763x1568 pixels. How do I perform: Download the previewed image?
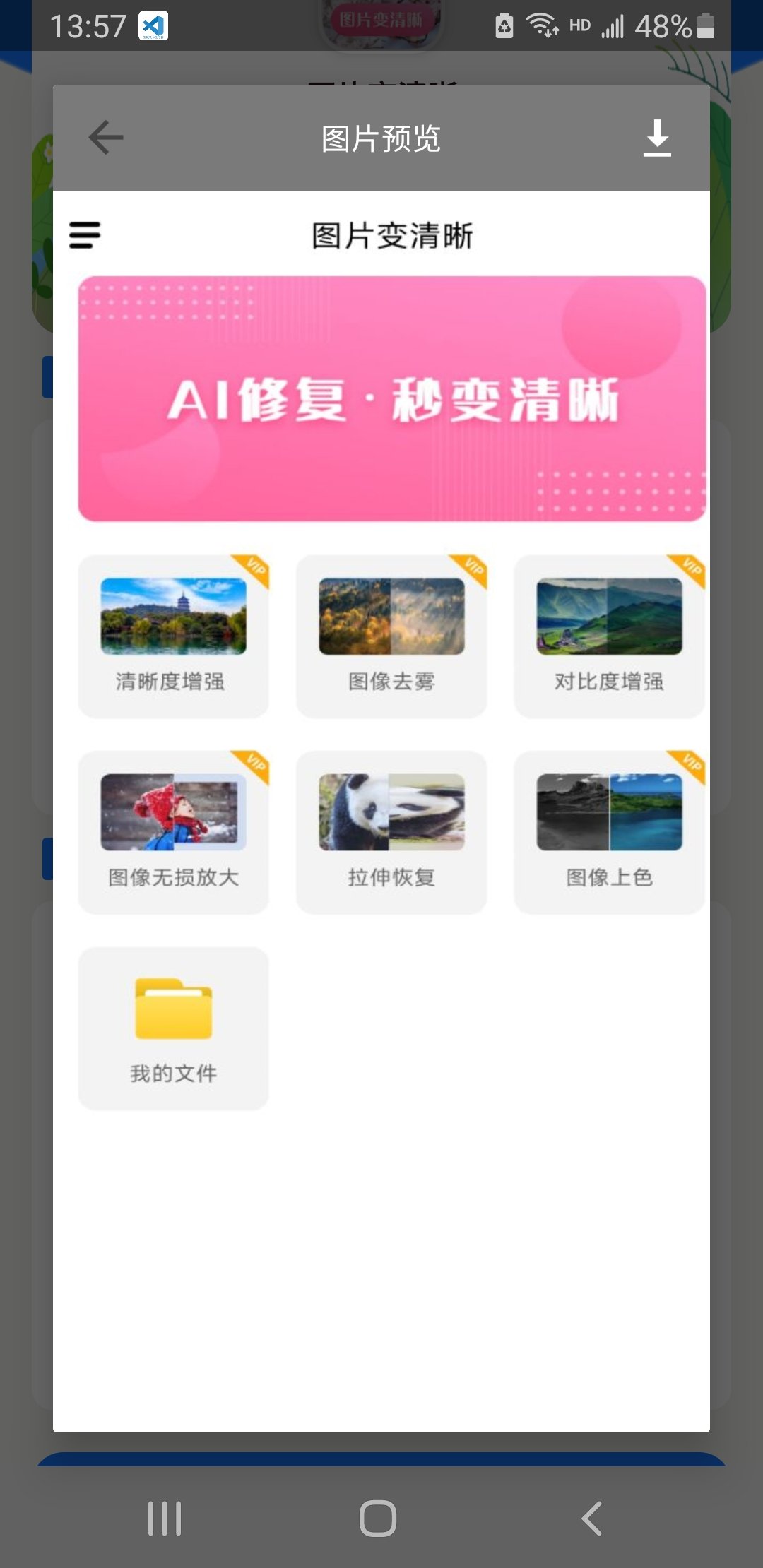point(657,137)
